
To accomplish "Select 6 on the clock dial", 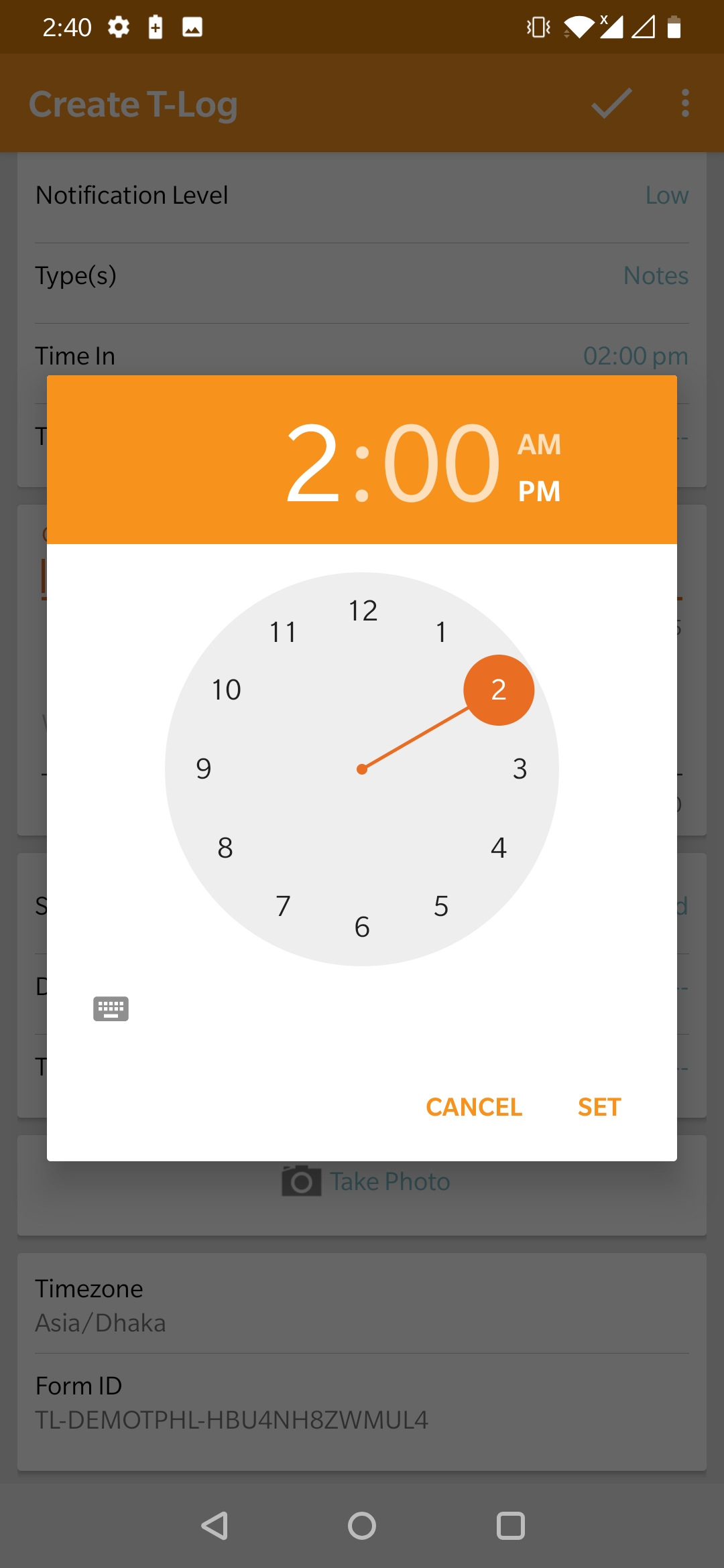I will click(362, 927).
